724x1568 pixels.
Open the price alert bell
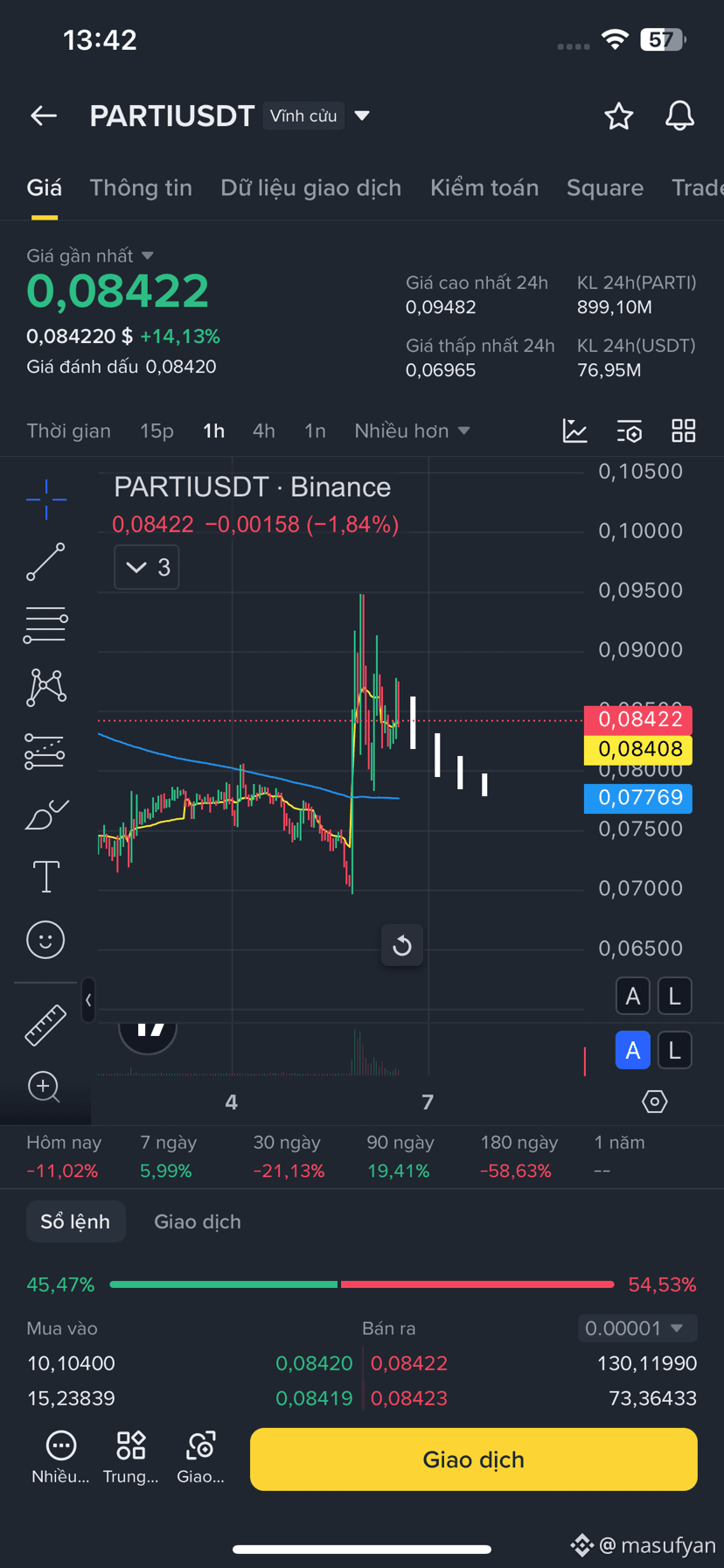point(679,115)
